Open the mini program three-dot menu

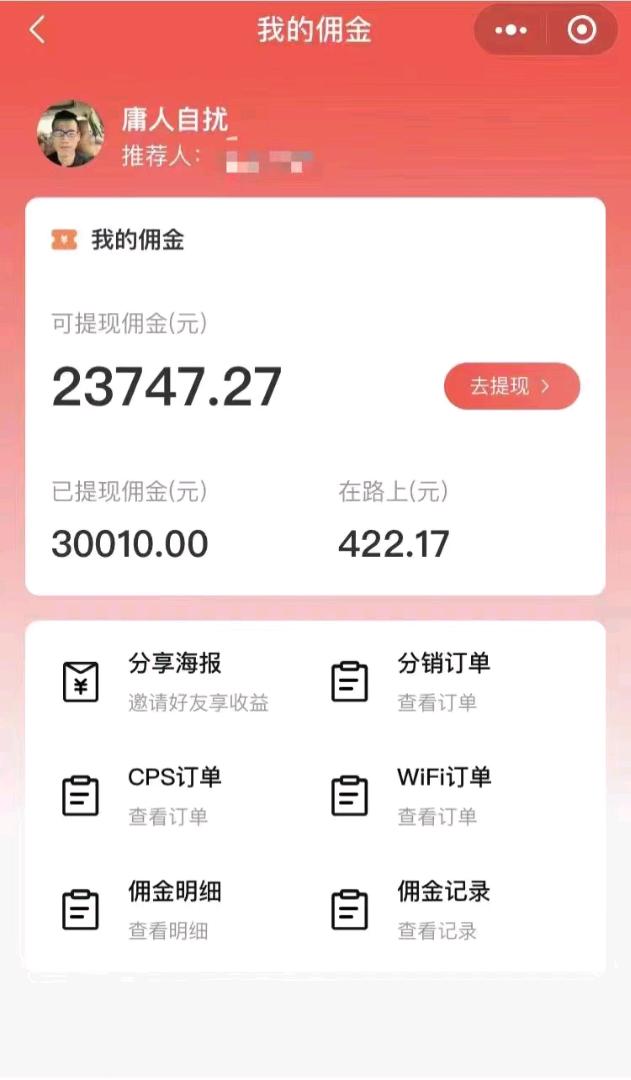[511, 30]
